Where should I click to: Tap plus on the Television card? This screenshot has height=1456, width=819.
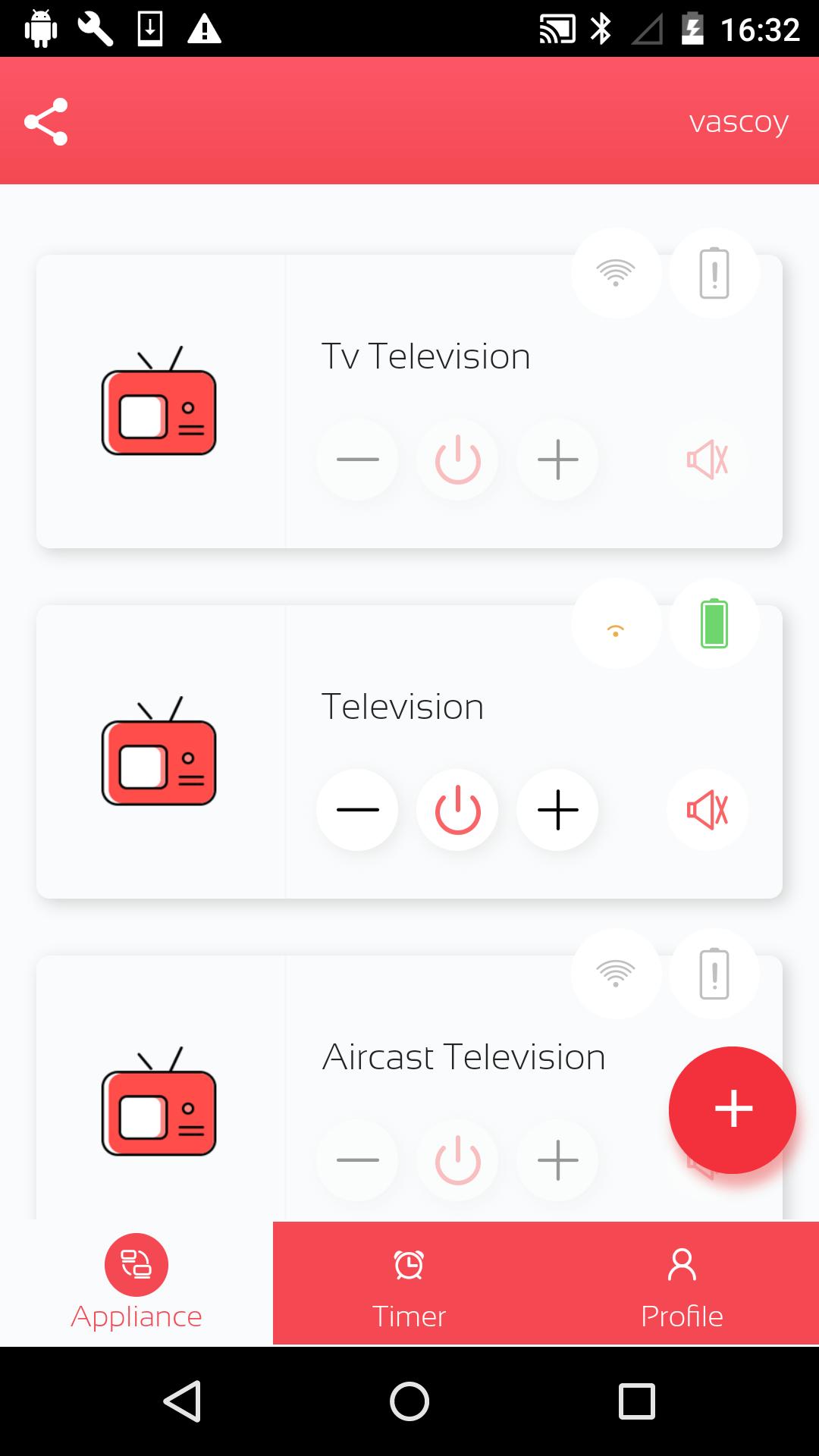click(557, 810)
